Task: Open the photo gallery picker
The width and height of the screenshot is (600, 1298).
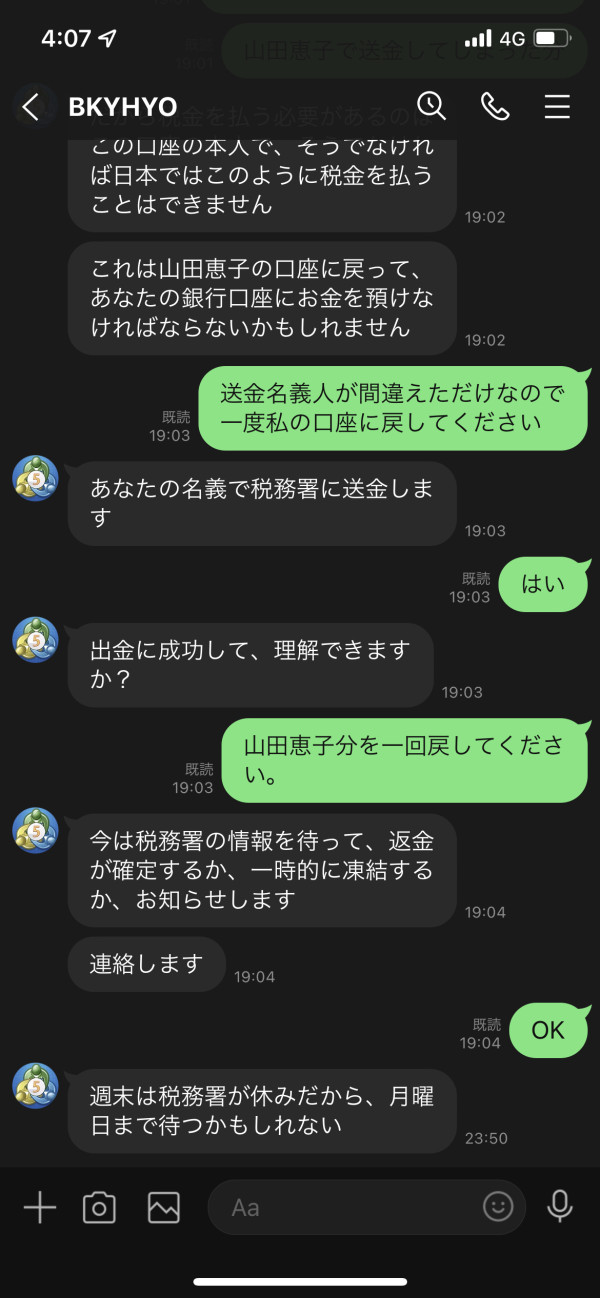Action: (163, 1207)
